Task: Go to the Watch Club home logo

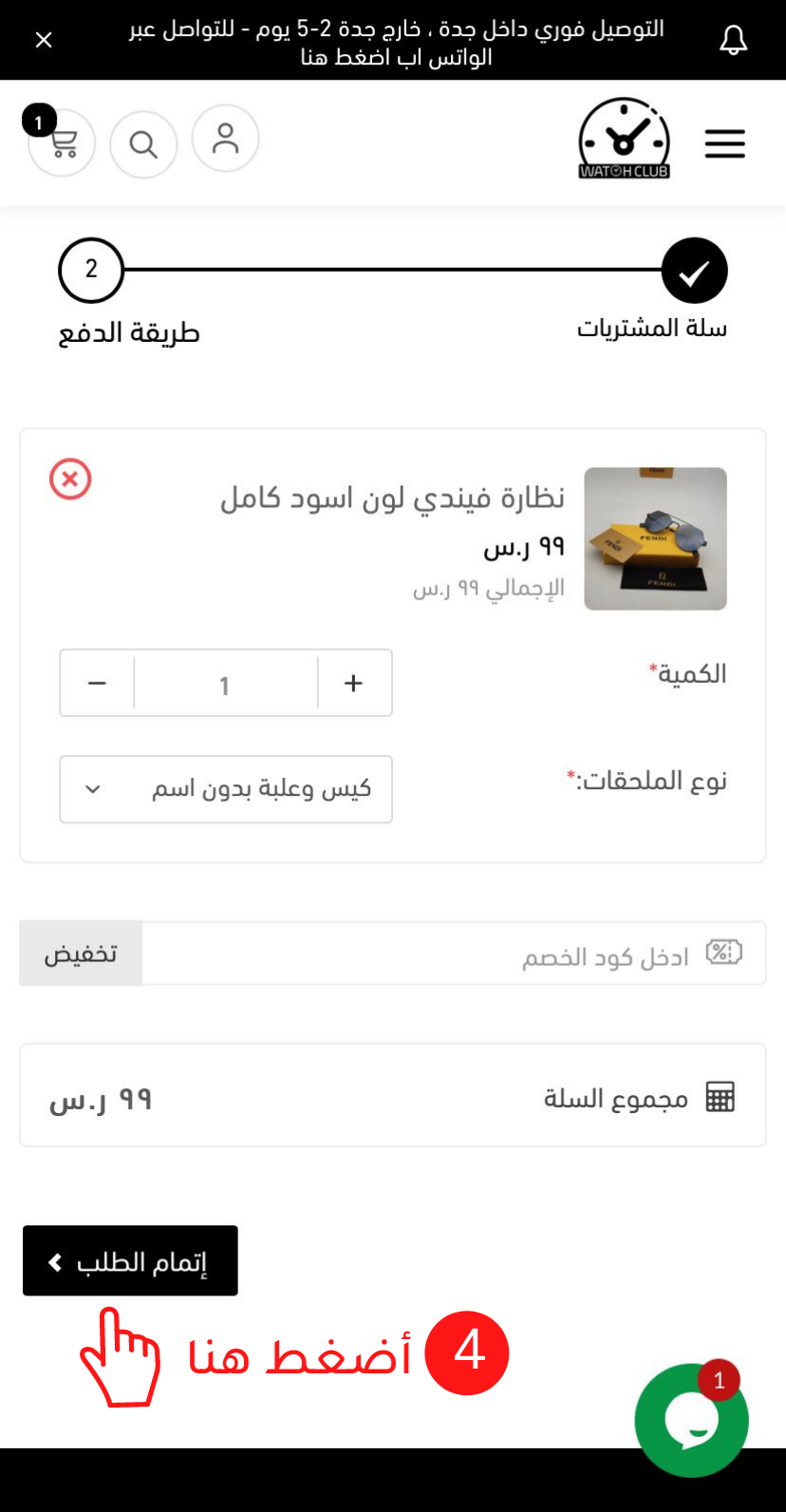Action: coord(624,139)
